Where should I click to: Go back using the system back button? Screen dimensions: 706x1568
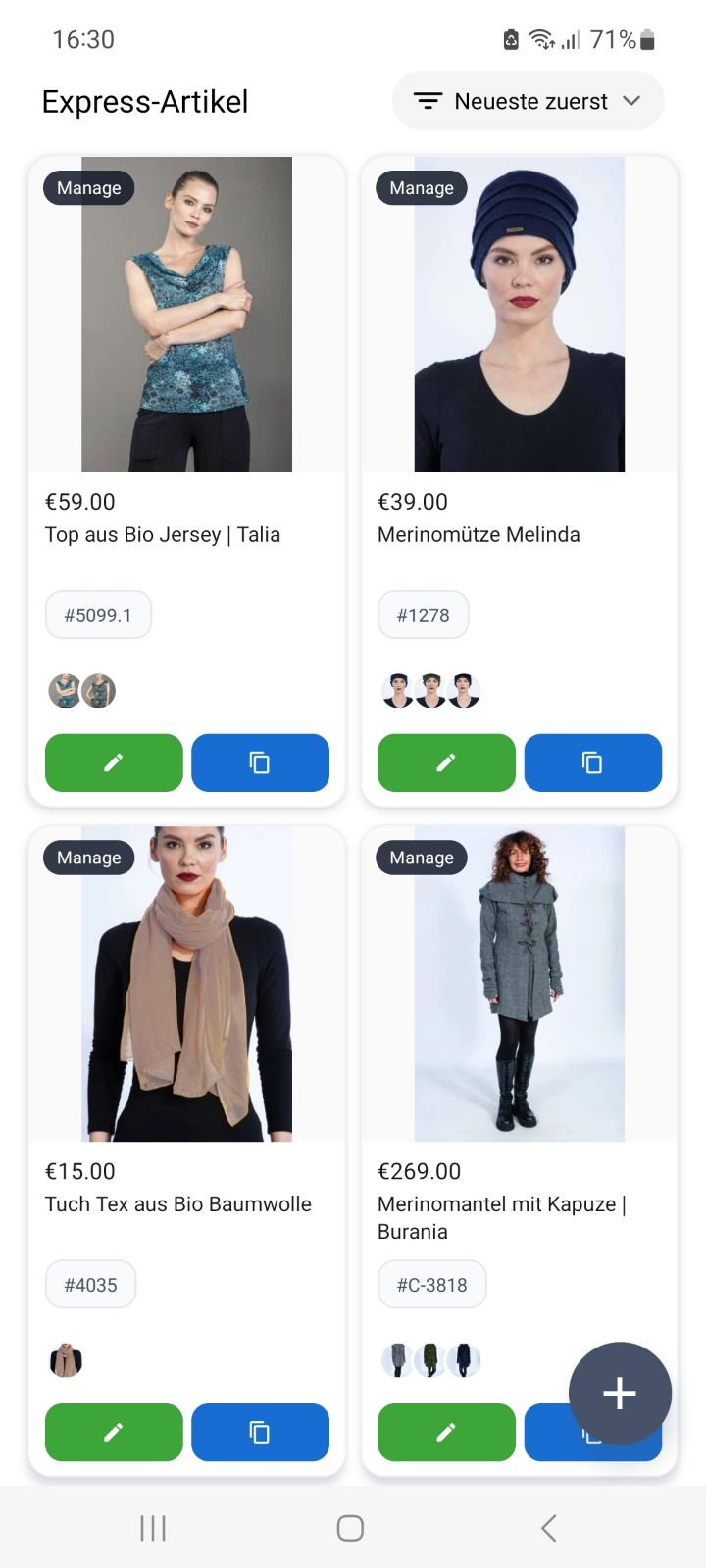pyautogui.click(x=549, y=1528)
